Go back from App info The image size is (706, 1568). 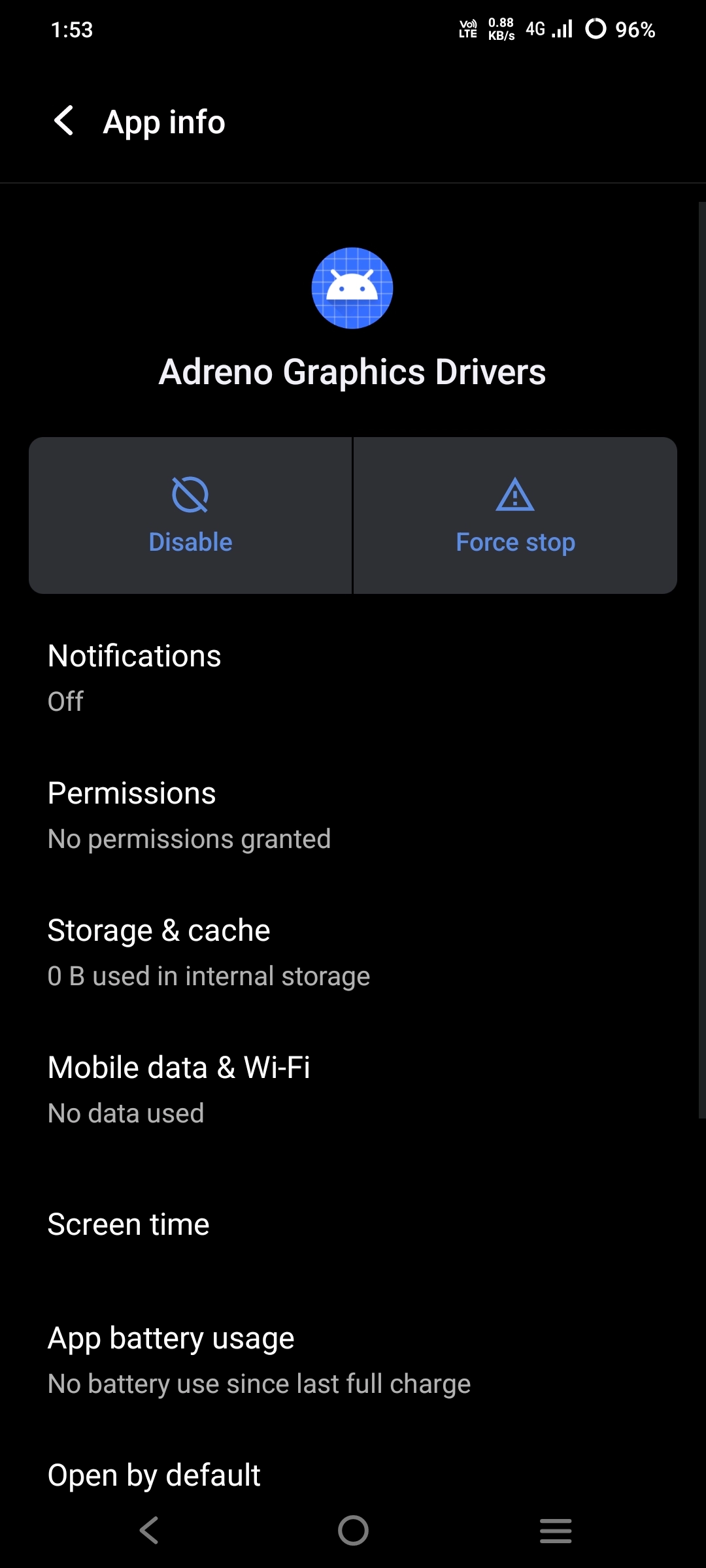coord(64,122)
